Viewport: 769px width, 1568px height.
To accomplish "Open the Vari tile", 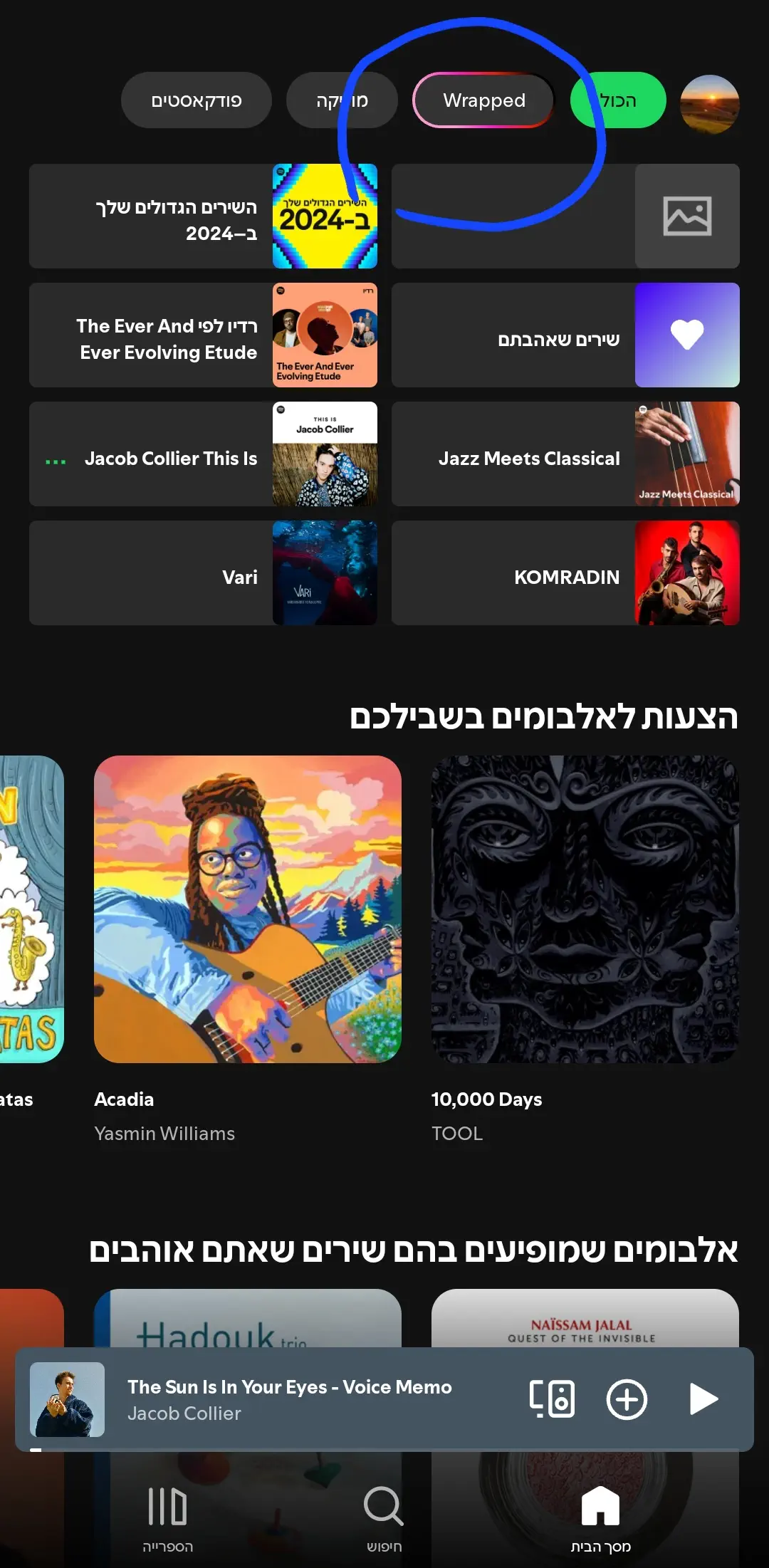I will tap(204, 573).
